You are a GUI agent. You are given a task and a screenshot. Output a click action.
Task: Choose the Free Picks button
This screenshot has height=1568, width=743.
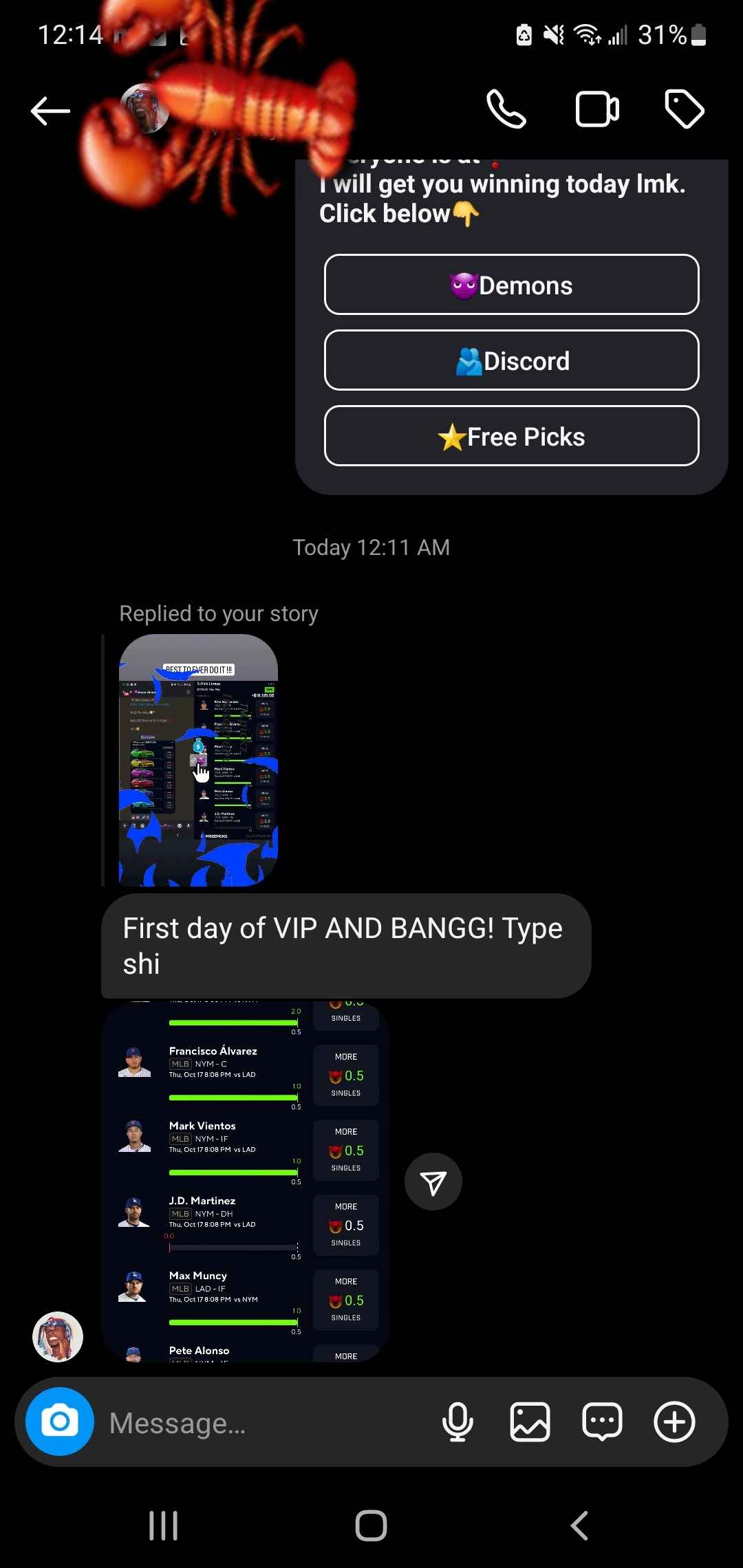click(x=511, y=436)
